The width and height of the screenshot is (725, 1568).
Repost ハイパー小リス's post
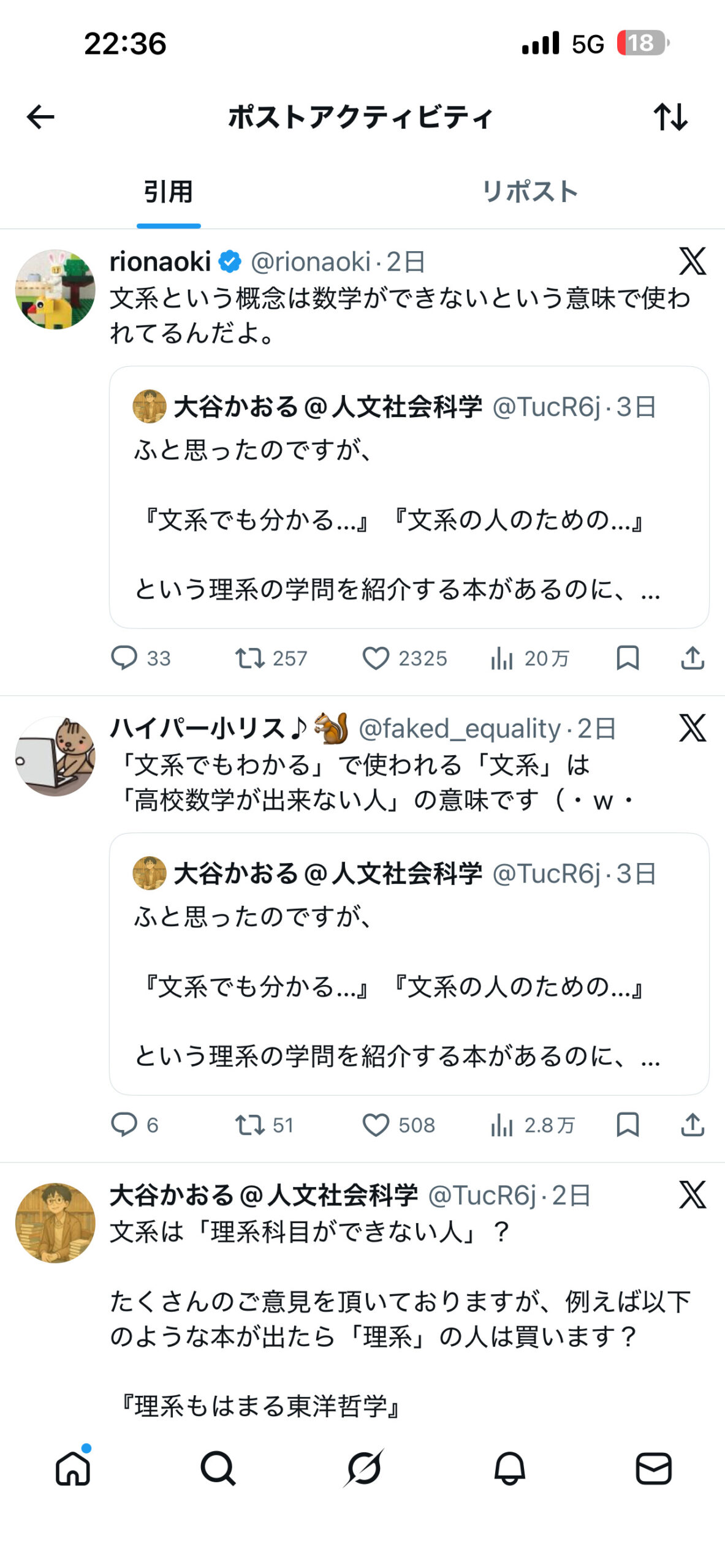pos(250,1125)
